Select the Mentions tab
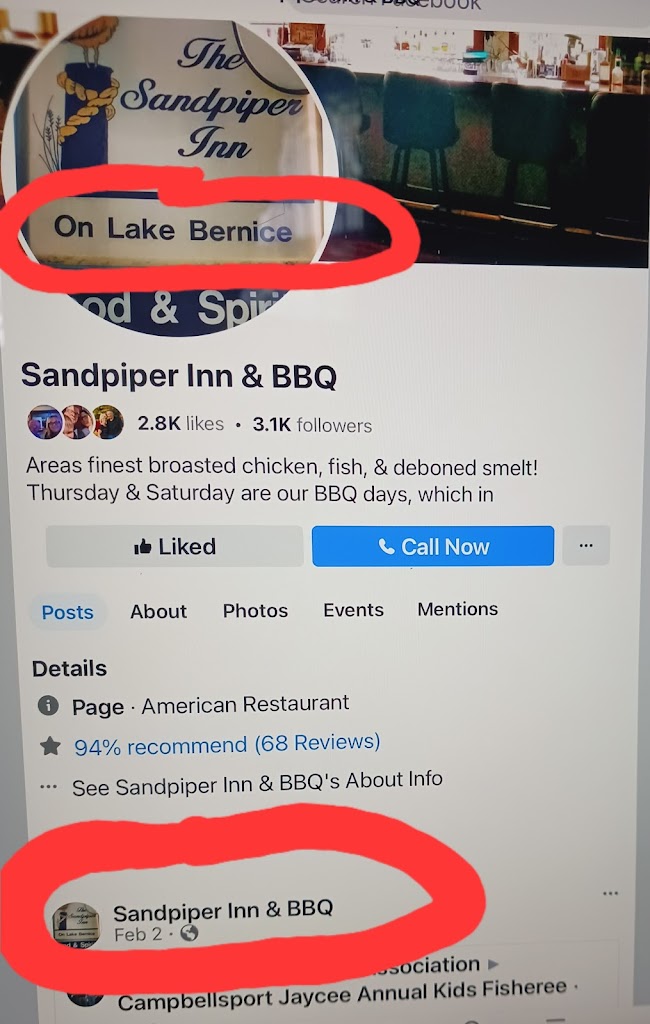 pyautogui.click(x=457, y=609)
